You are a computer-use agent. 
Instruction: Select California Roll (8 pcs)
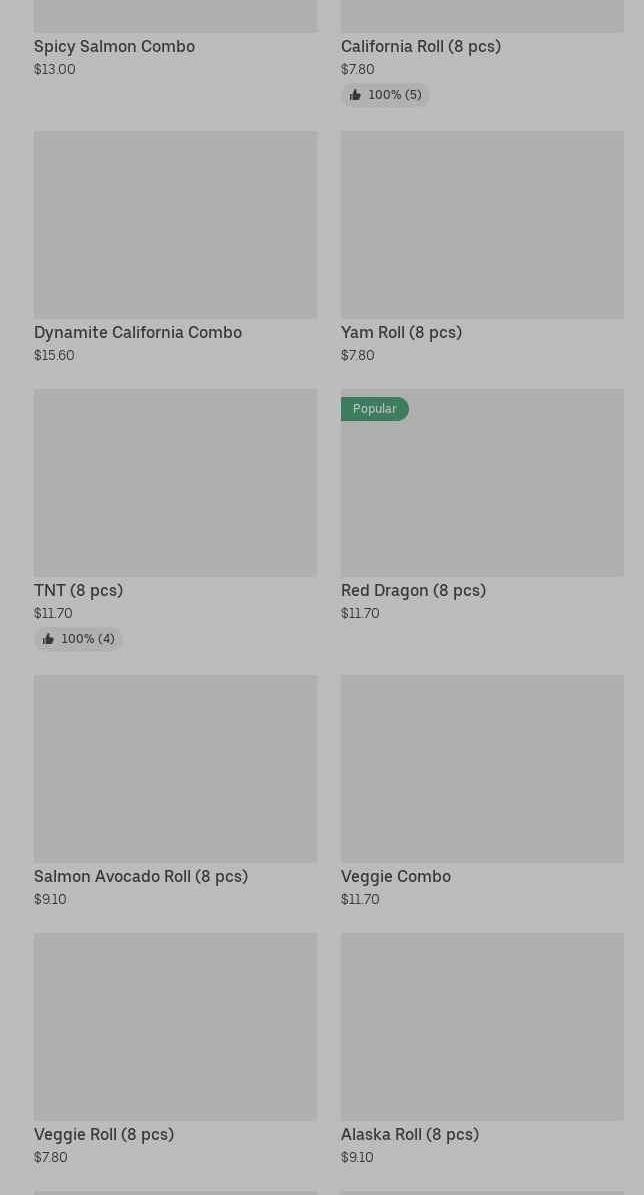(x=420, y=46)
